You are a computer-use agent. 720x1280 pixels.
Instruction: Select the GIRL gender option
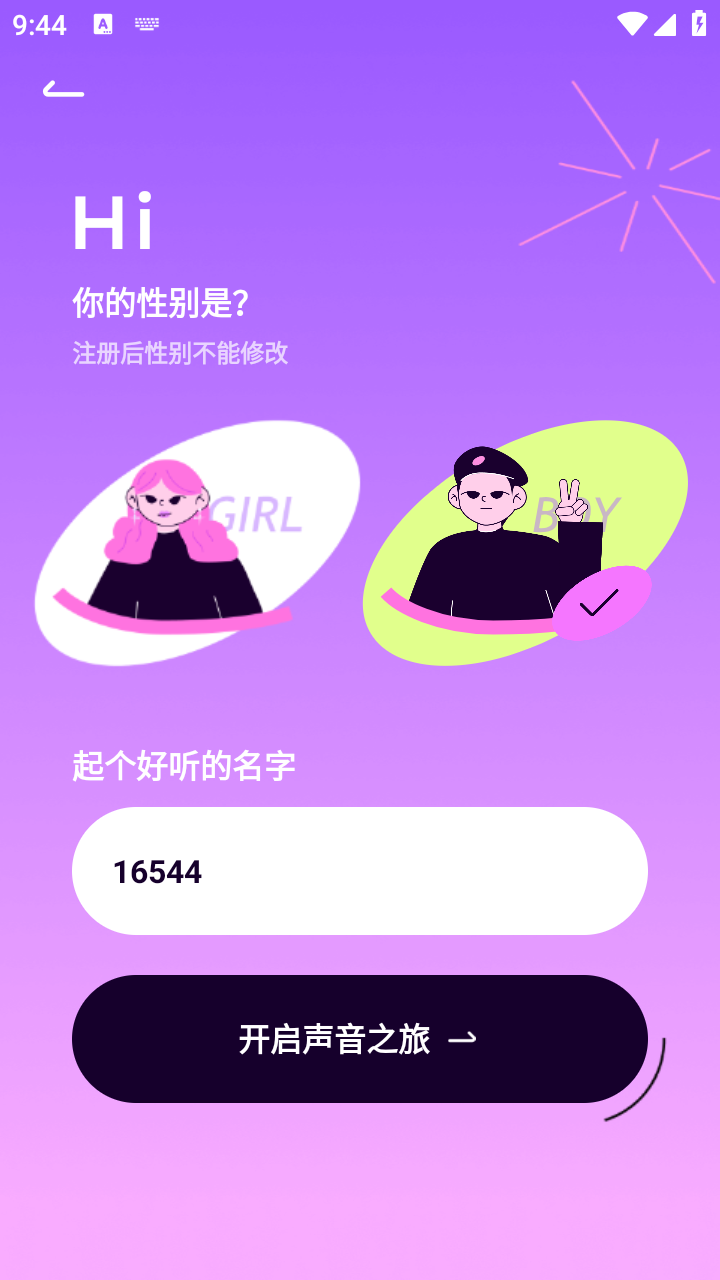[x=196, y=543]
